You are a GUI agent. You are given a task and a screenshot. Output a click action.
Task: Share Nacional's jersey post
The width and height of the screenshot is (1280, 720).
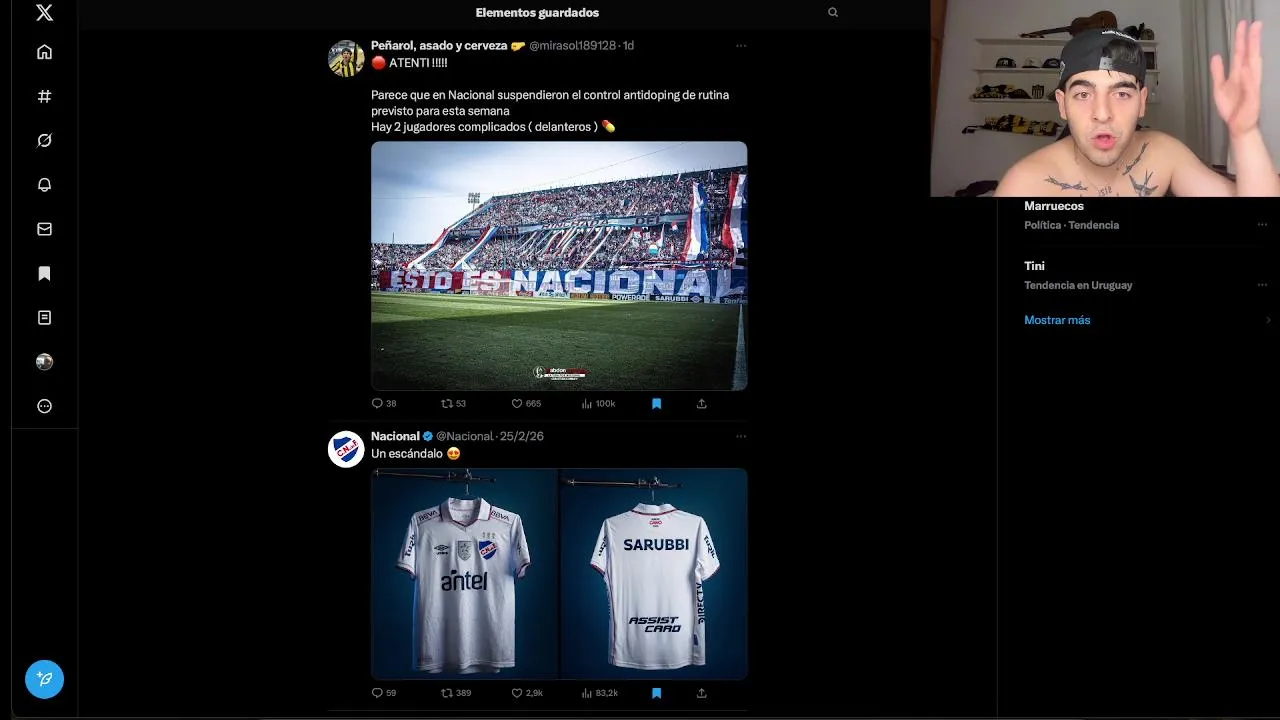pyautogui.click(x=701, y=693)
